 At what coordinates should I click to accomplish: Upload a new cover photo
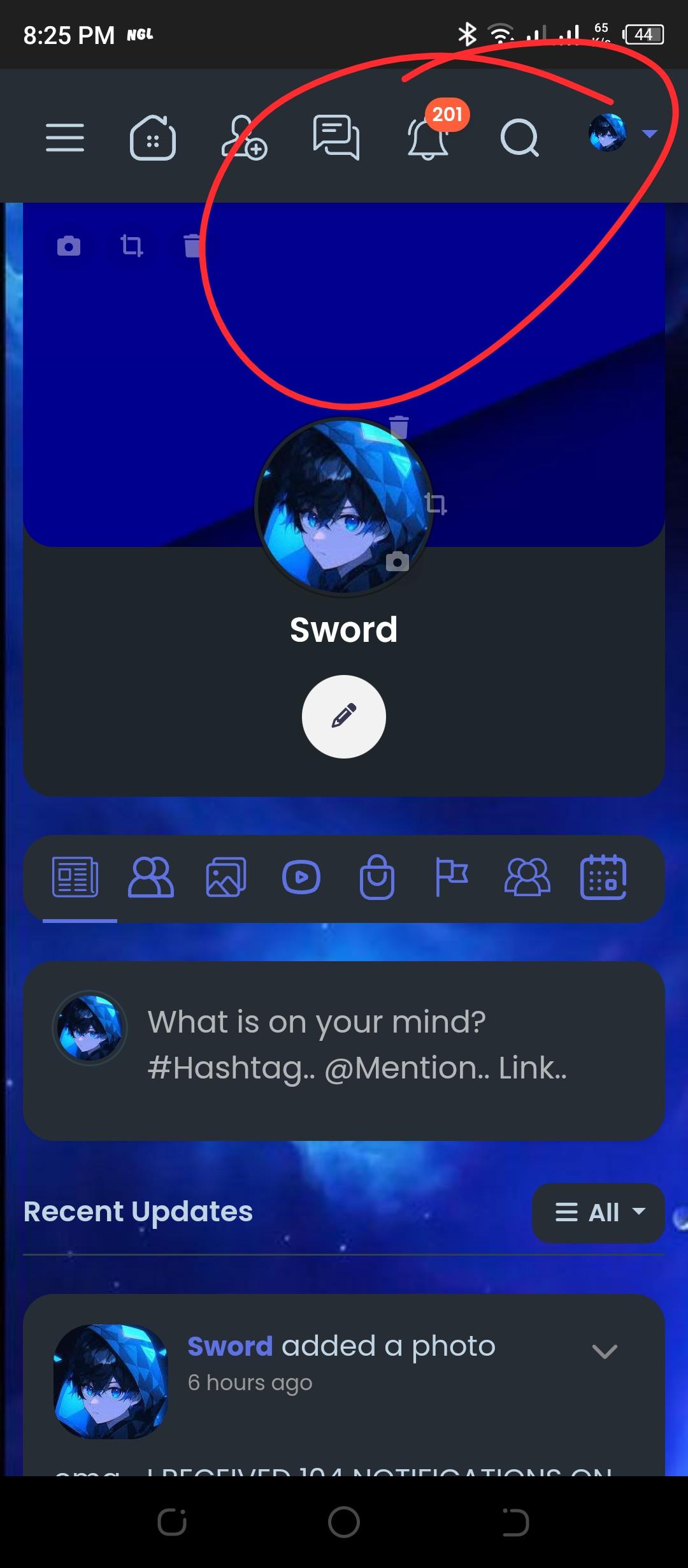(x=69, y=246)
